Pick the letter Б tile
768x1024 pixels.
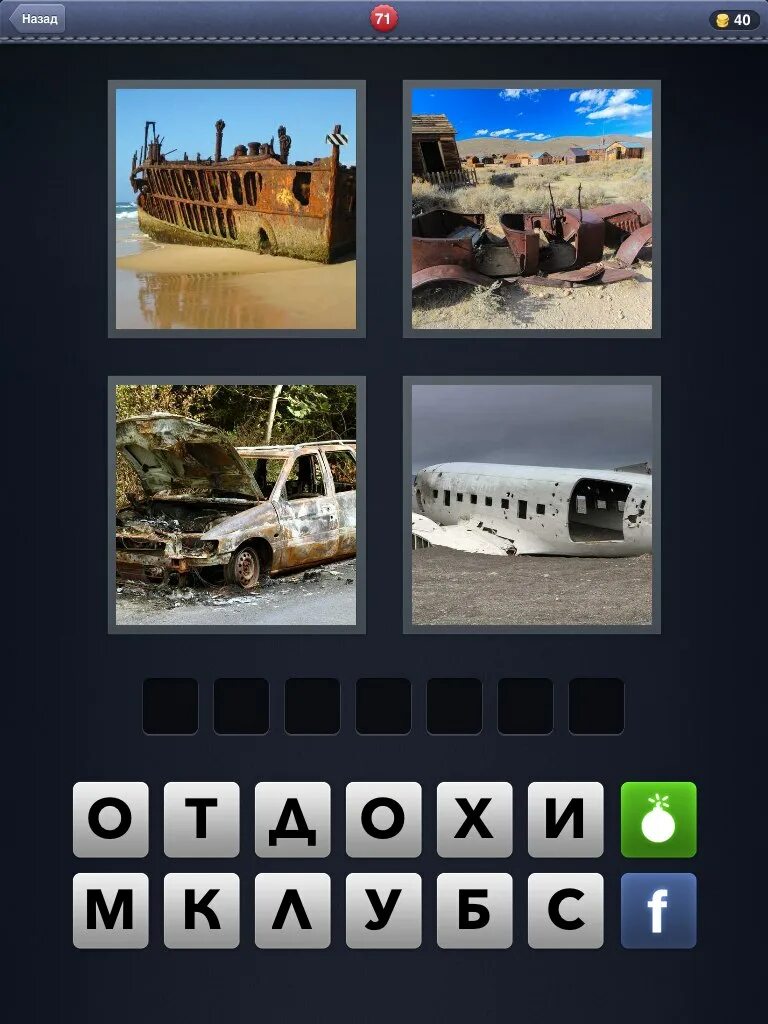(474, 911)
